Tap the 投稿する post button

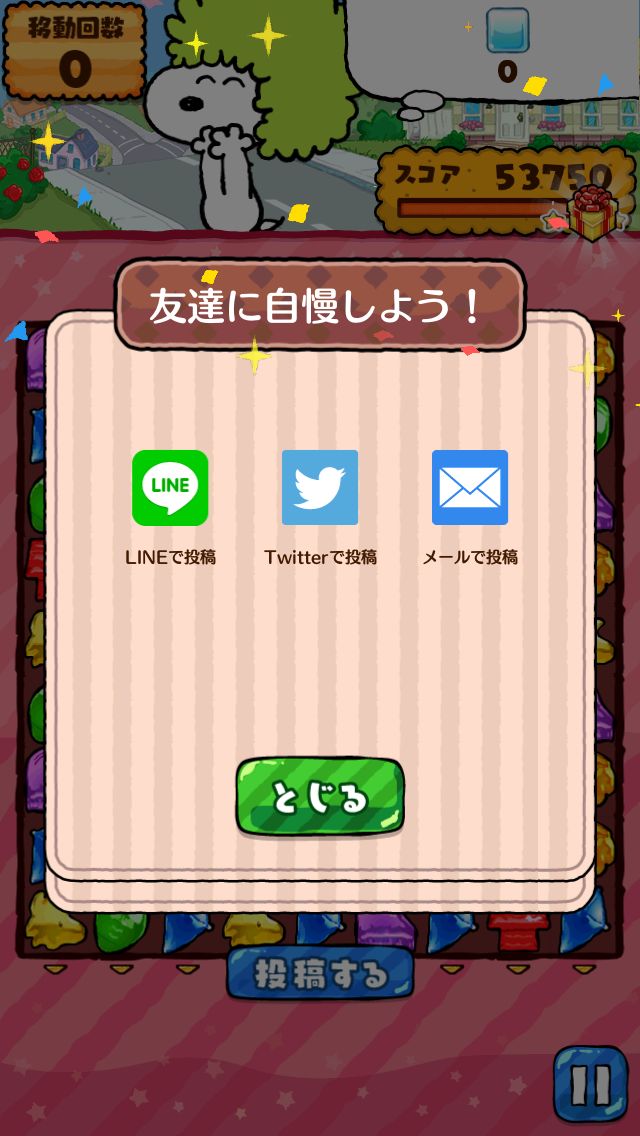320,973
